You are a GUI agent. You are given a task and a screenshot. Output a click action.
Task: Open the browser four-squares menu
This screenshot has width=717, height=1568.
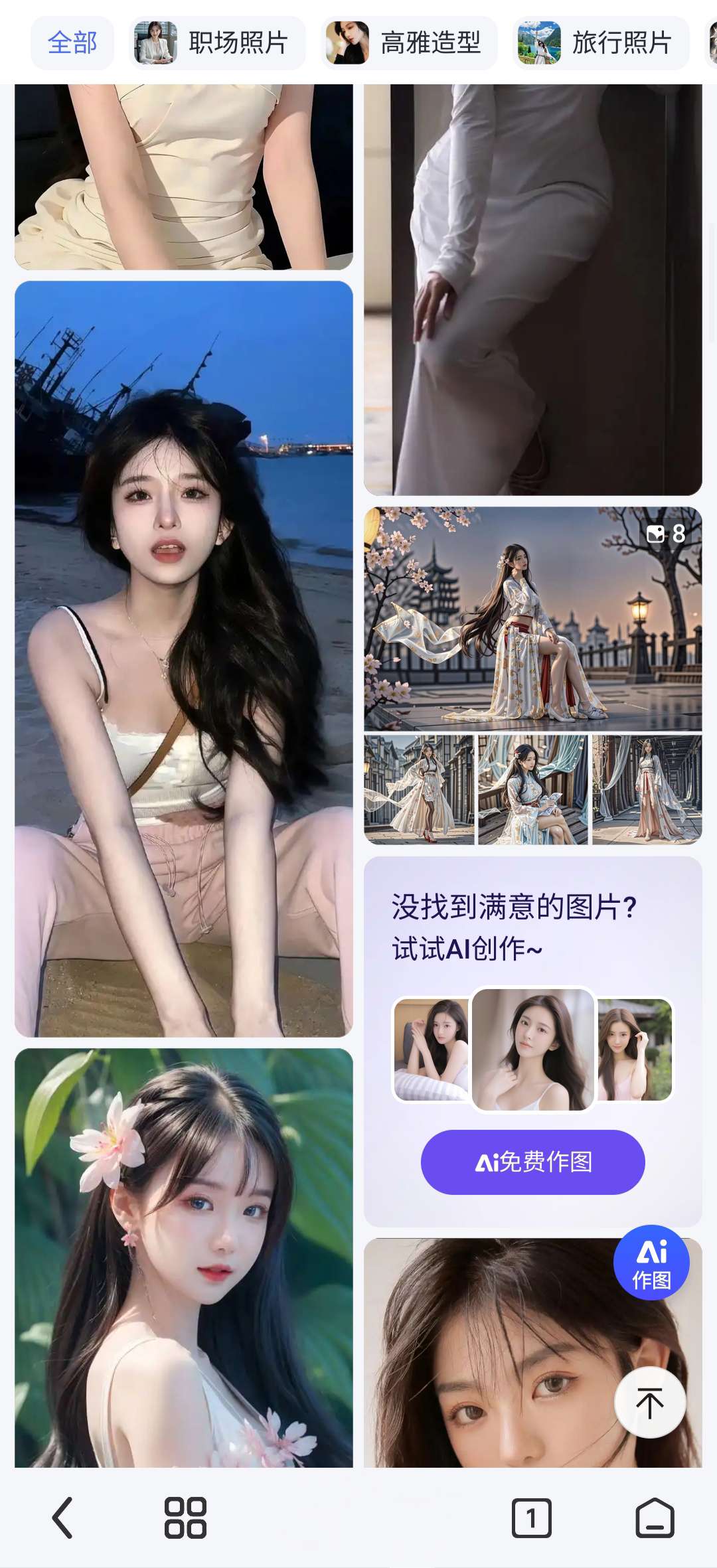click(185, 1518)
